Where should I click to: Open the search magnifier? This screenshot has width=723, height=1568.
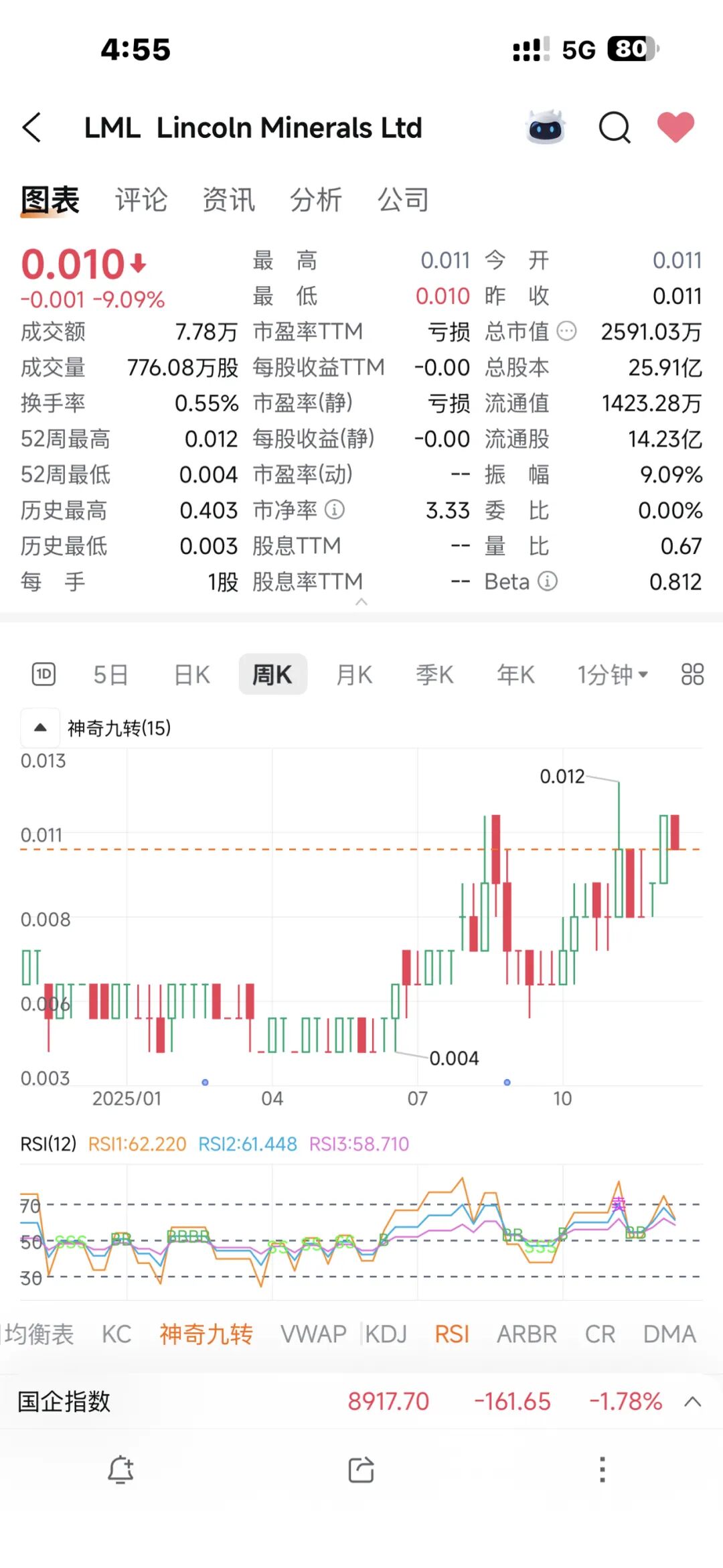(x=614, y=127)
